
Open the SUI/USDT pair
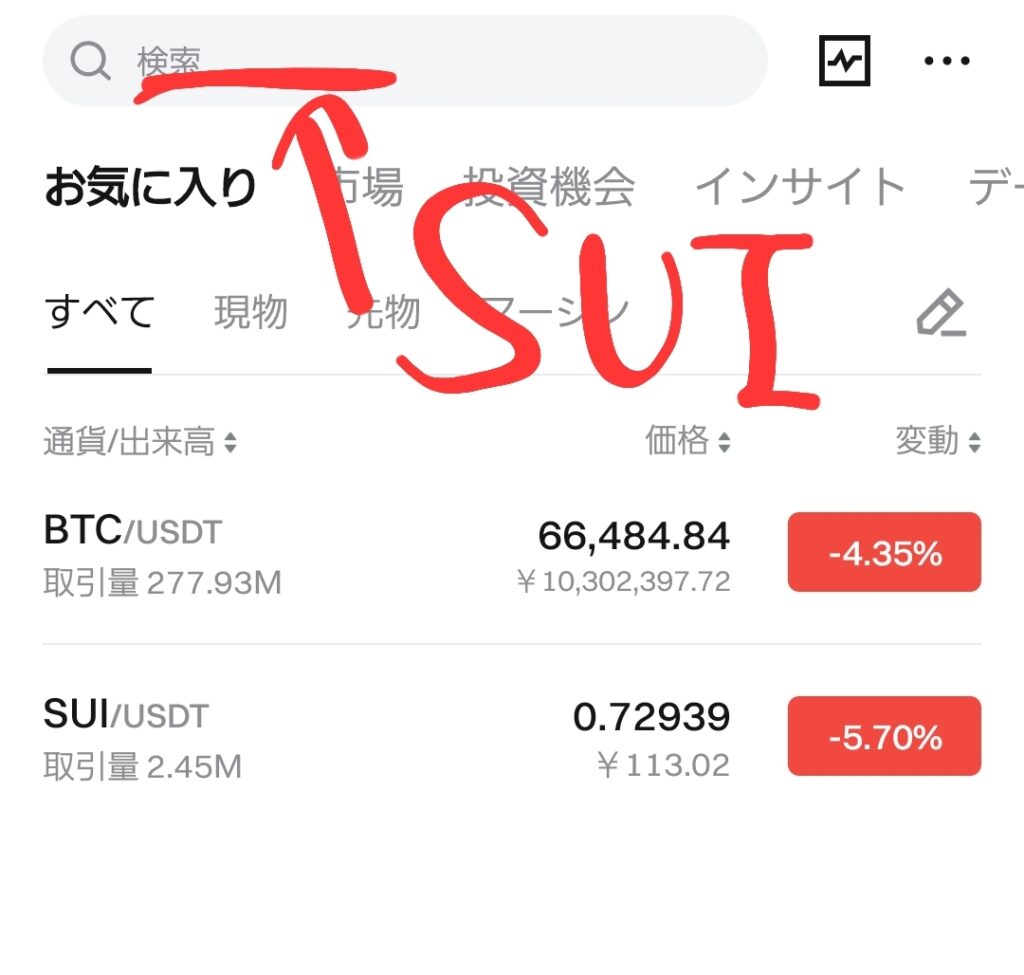126,715
